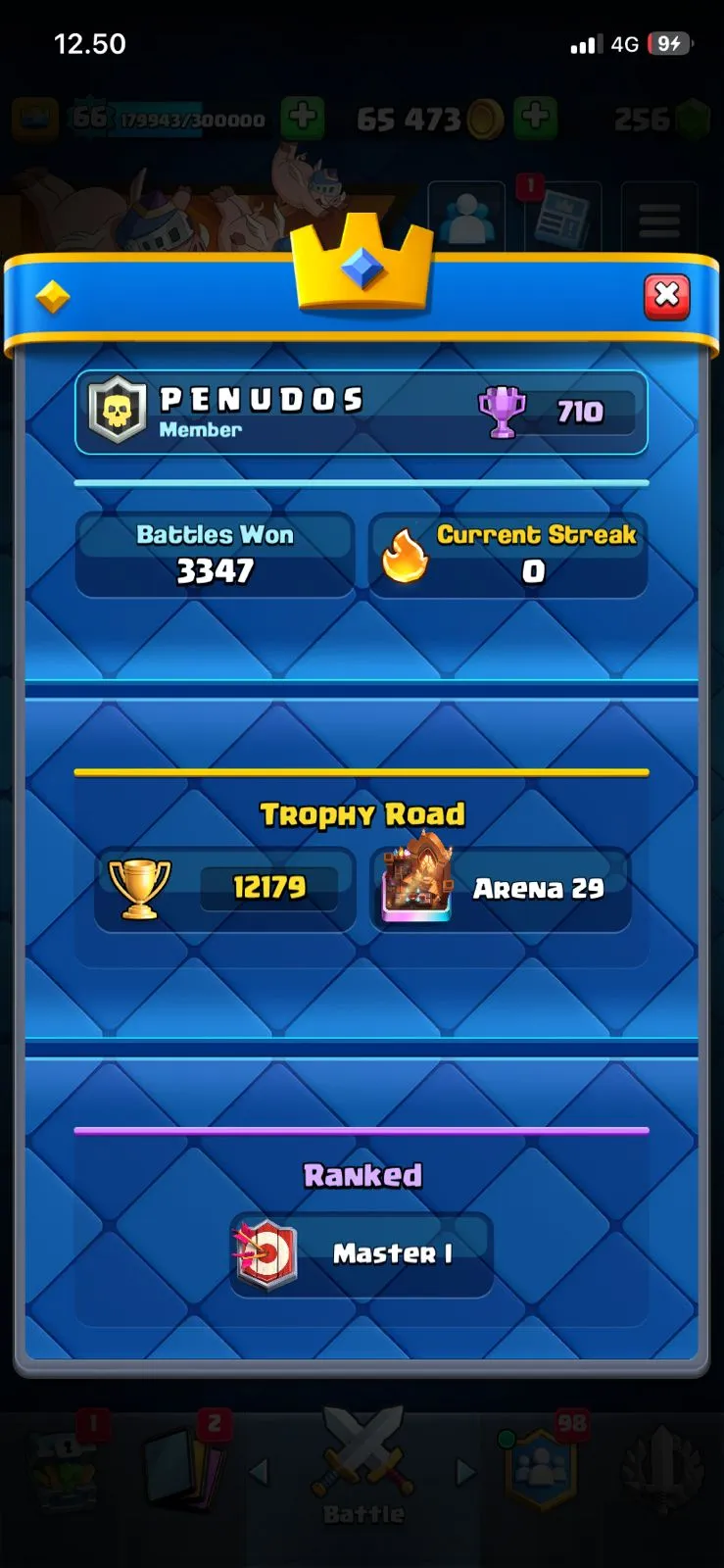Tap the trophy road 12179 trophies box
This screenshot has height=1568, width=724.
[224, 888]
